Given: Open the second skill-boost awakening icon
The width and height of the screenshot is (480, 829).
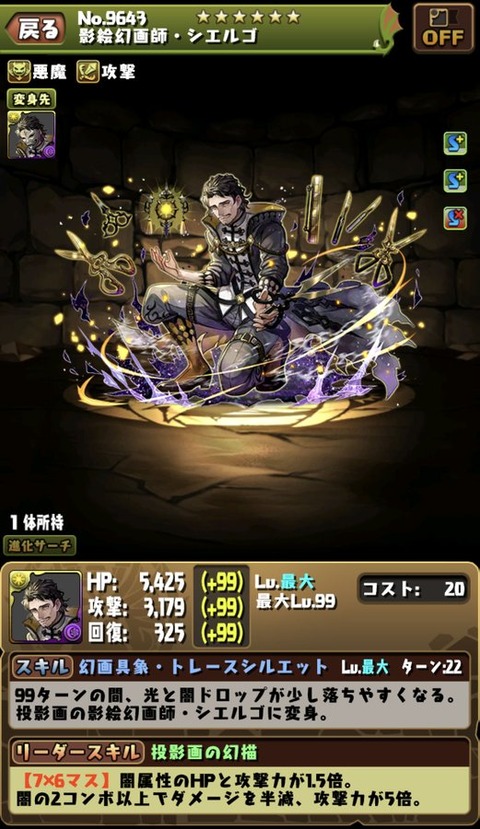Looking at the screenshot, I should 455,180.
